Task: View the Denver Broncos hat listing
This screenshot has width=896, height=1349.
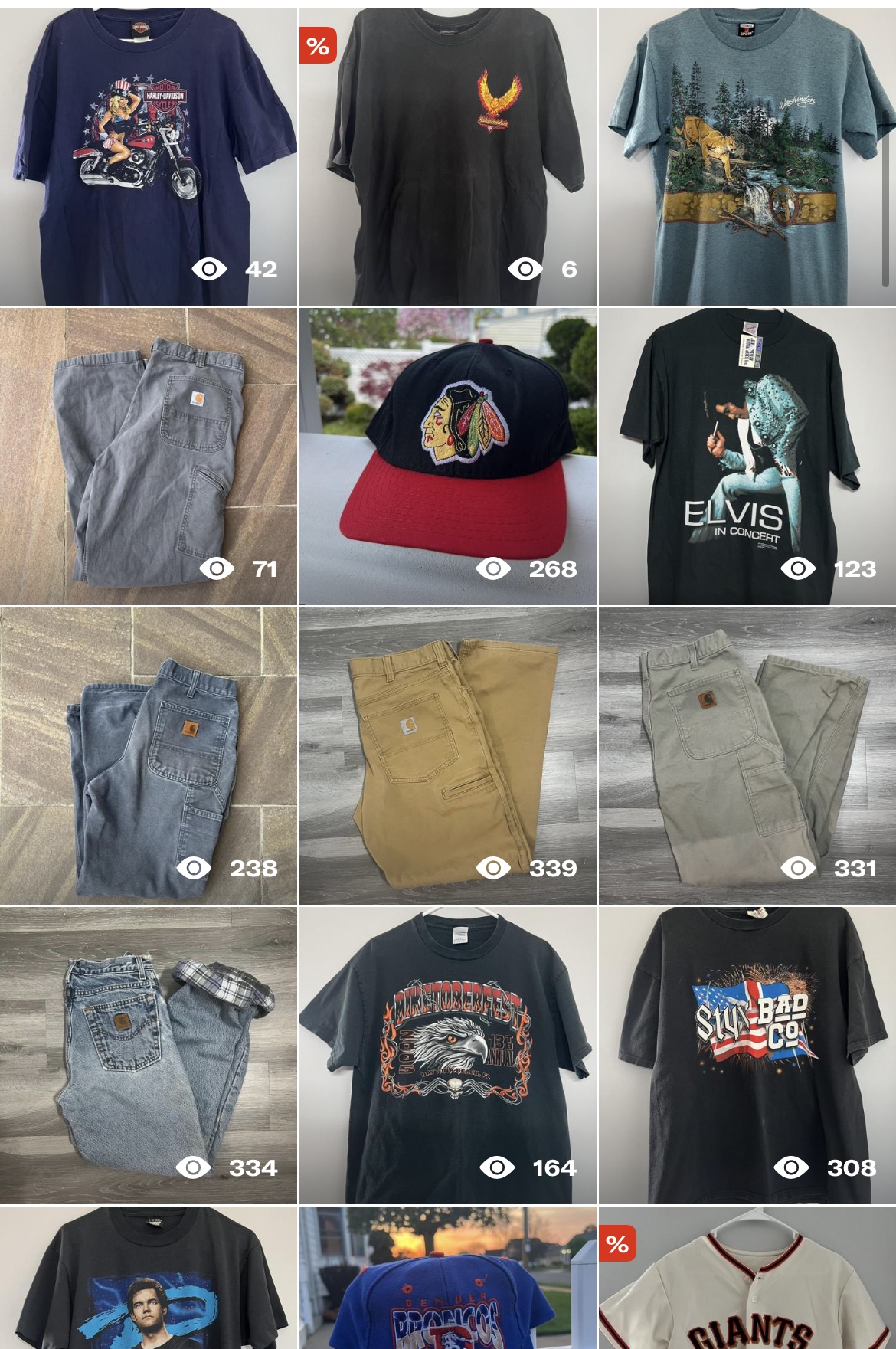Action: click(x=447, y=1279)
